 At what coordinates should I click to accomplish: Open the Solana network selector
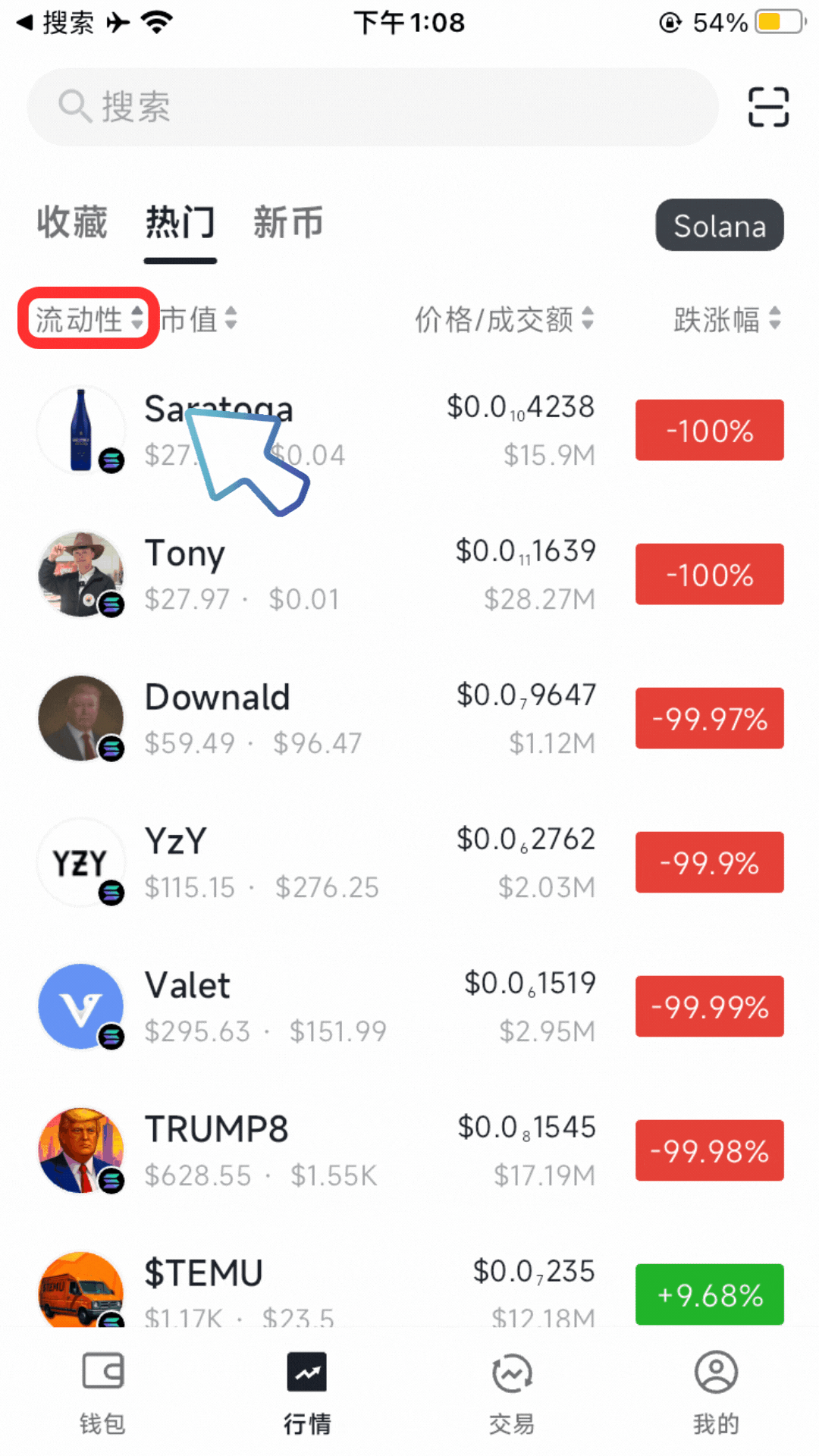tap(719, 225)
